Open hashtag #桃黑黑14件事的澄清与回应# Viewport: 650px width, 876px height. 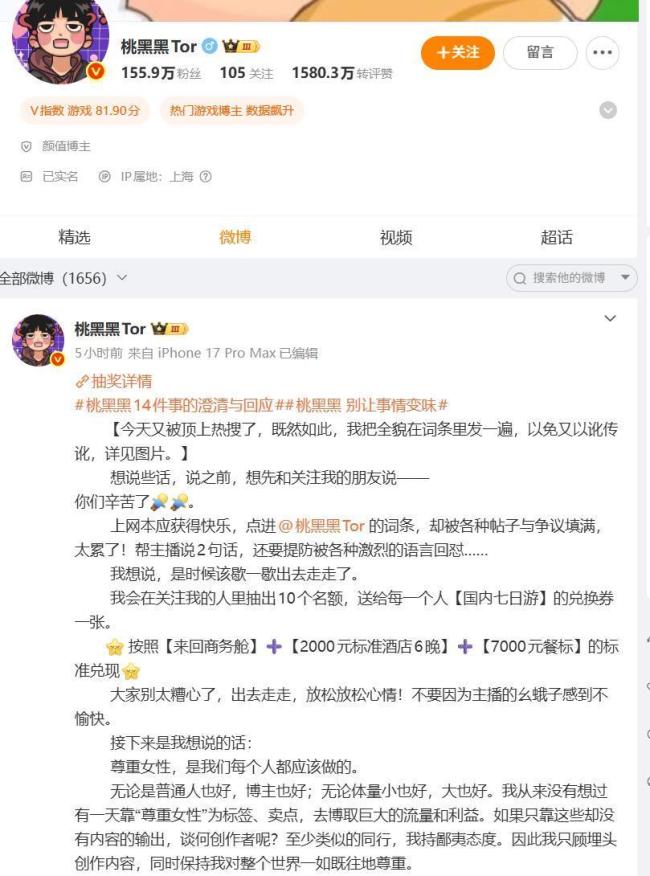click(180, 404)
